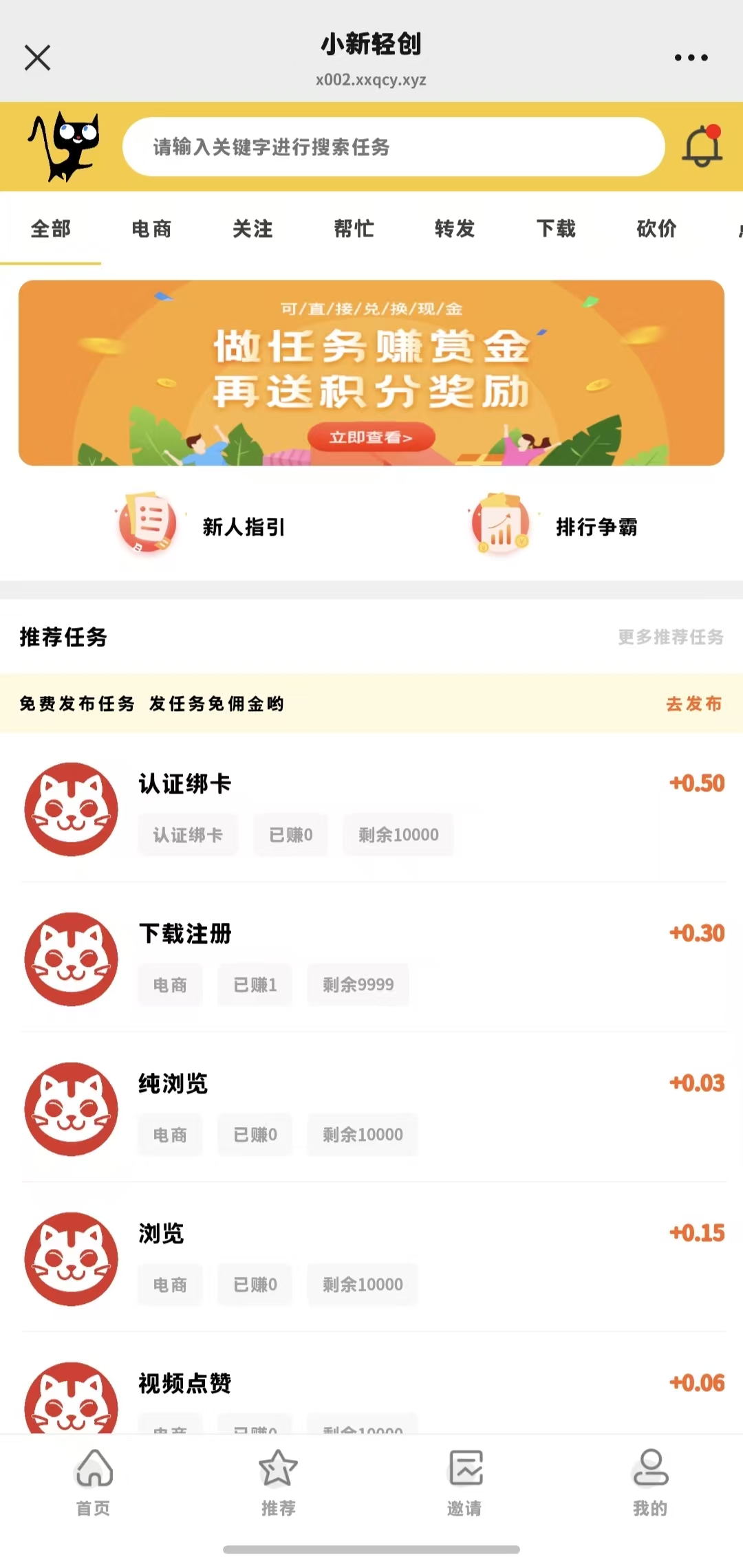Image resolution: width=743 pixels, height=1568 pixels.
Task: Open the three-dot more options menu
Action: pyautogui.click(x=691, y=58)
